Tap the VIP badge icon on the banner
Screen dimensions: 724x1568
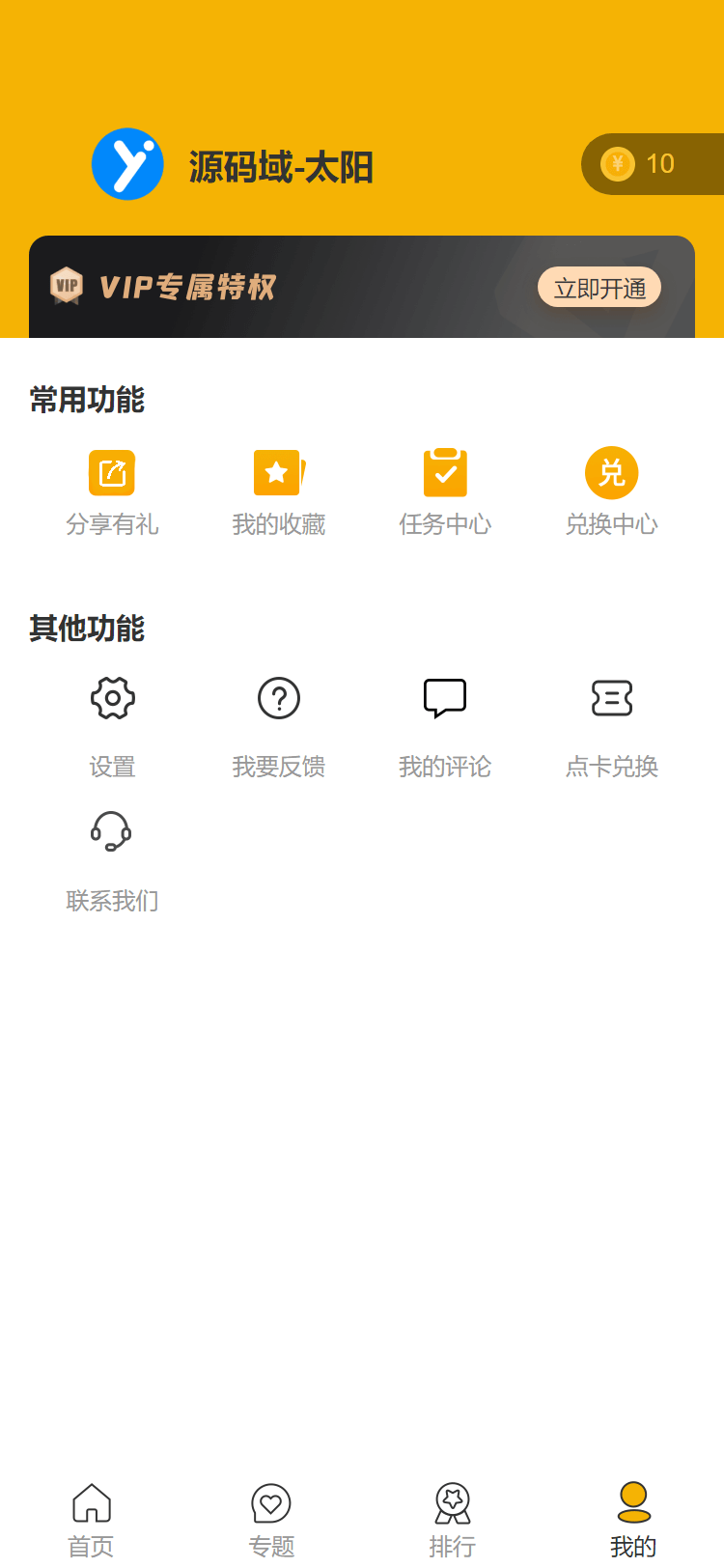[x=66, y=287]
